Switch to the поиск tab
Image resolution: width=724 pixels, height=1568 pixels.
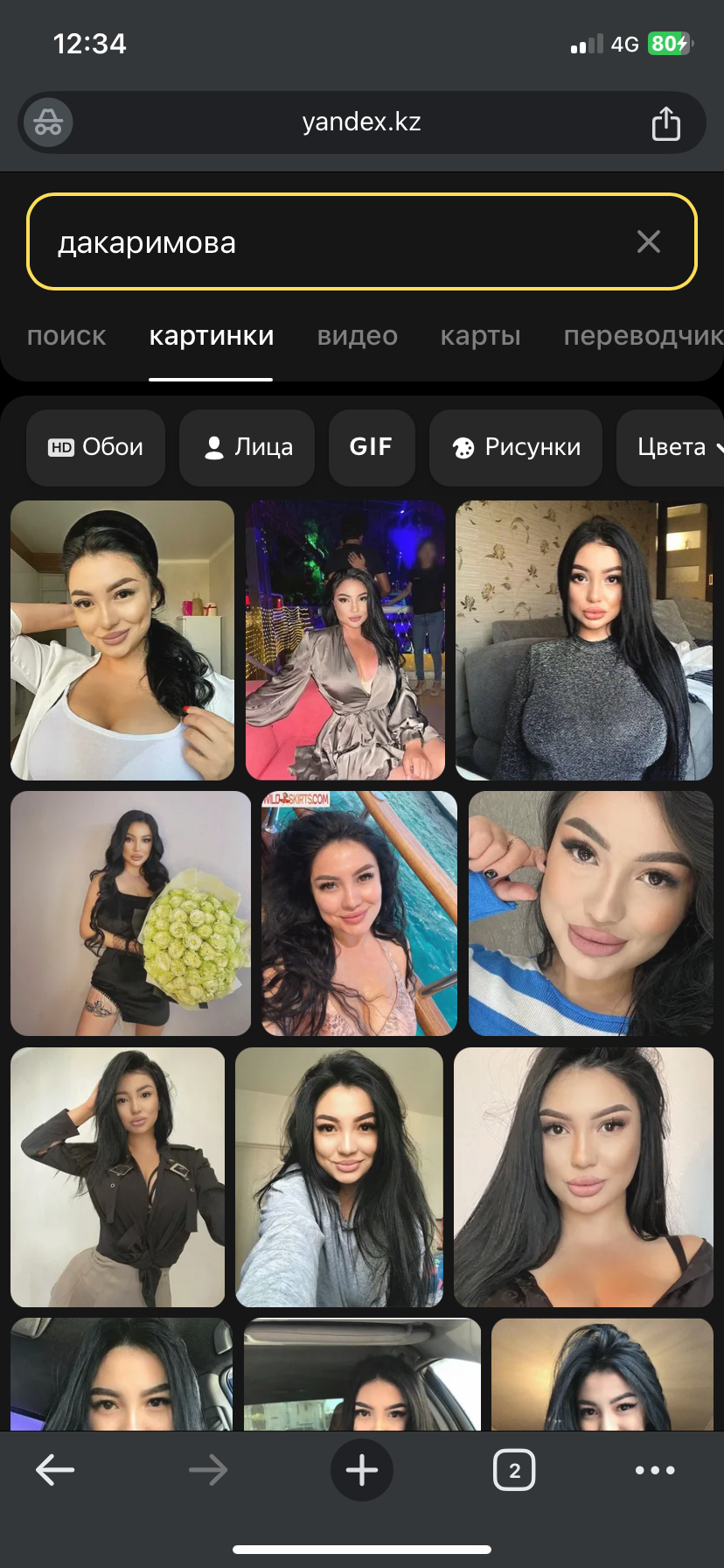66,336
